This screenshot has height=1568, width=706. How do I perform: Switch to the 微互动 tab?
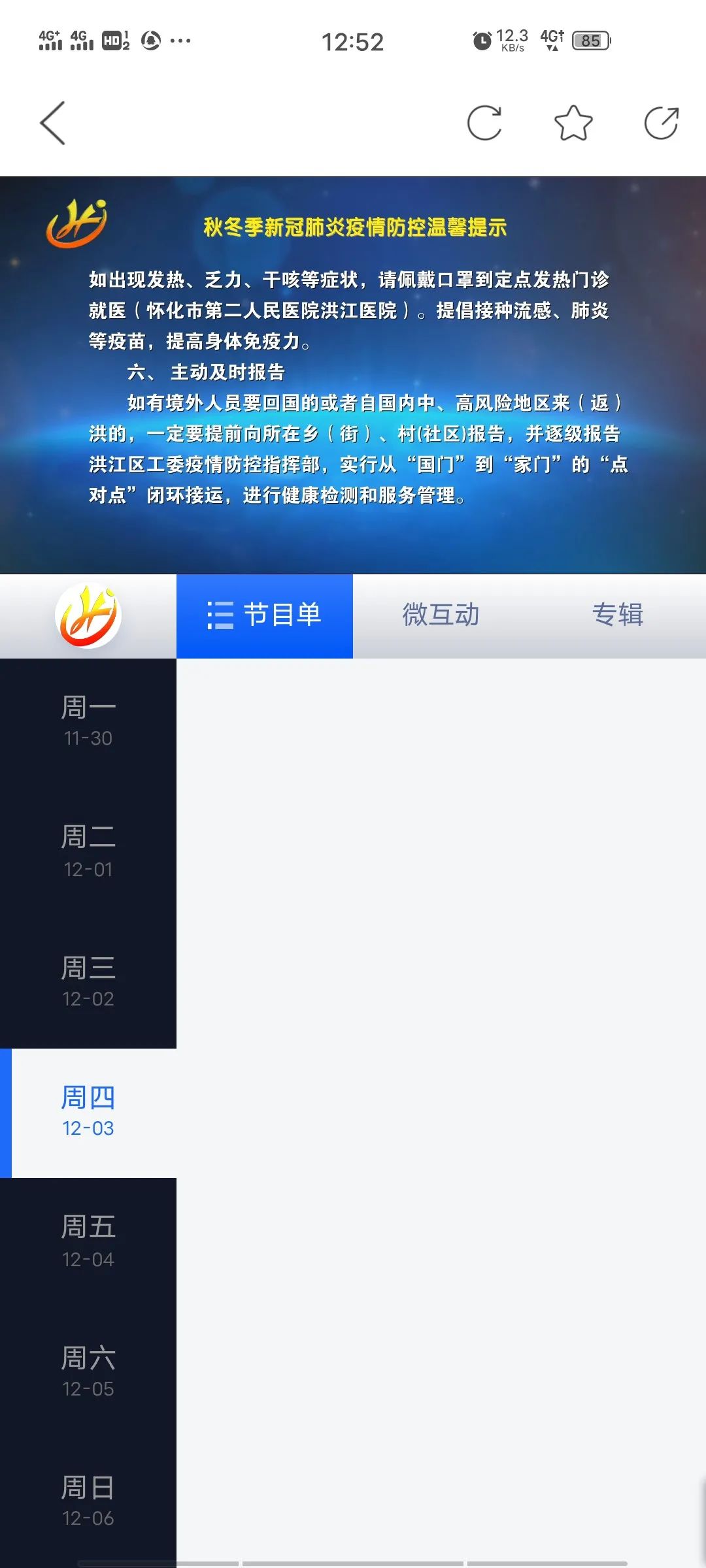[441, 615]
